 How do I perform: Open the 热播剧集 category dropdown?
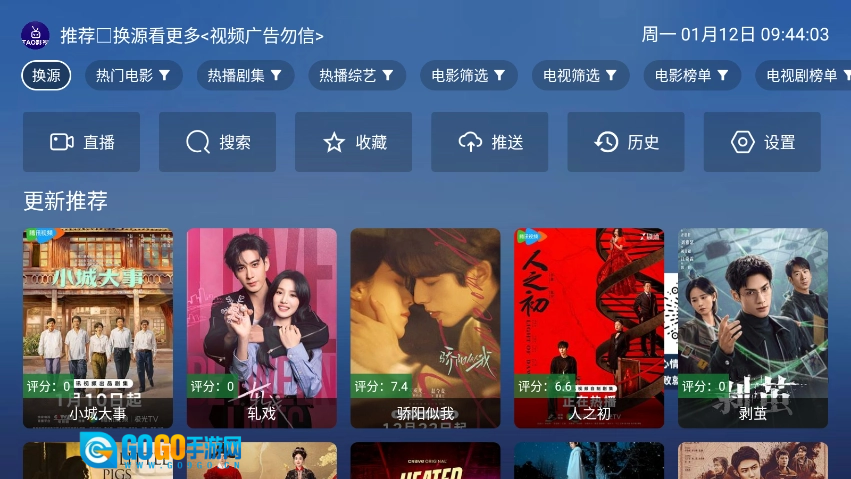coord(245,75)
